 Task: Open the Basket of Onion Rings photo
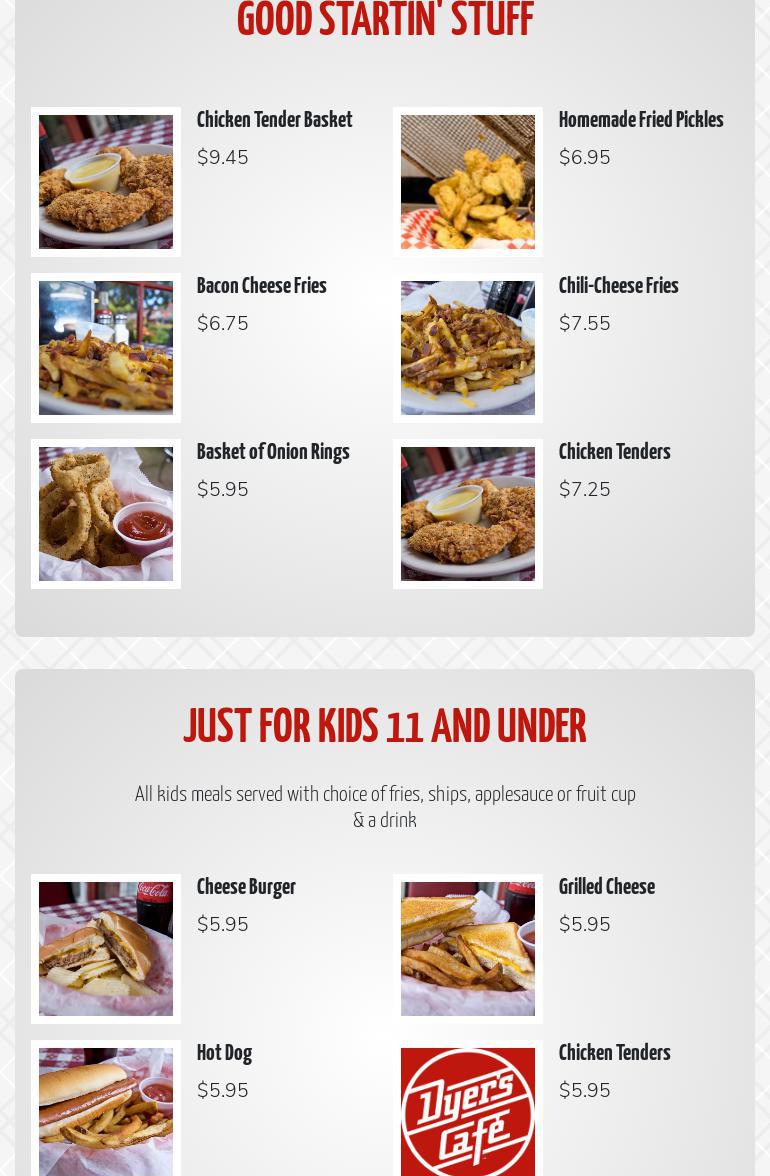click(106, 514)
